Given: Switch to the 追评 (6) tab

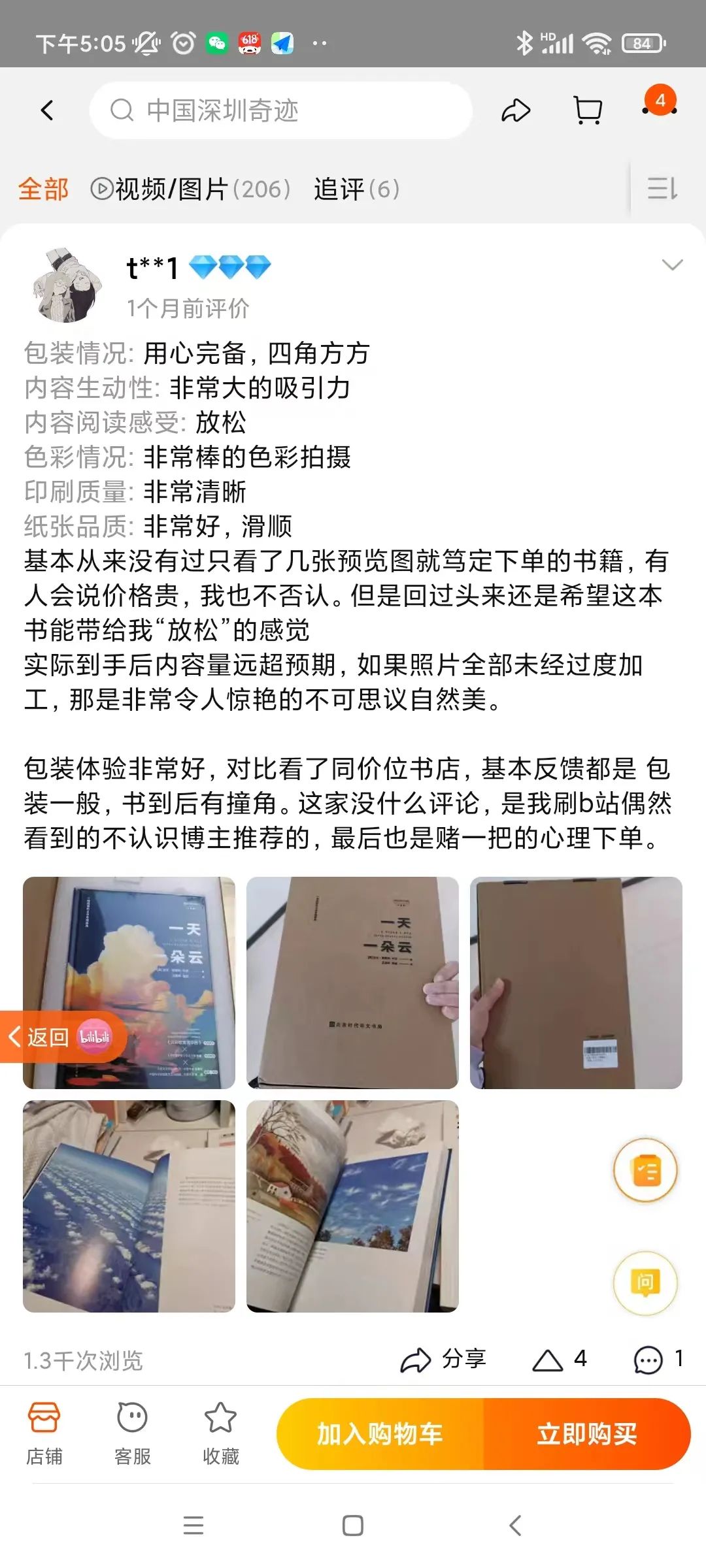Looking at the screenshot, I should (x=357, y=189).
